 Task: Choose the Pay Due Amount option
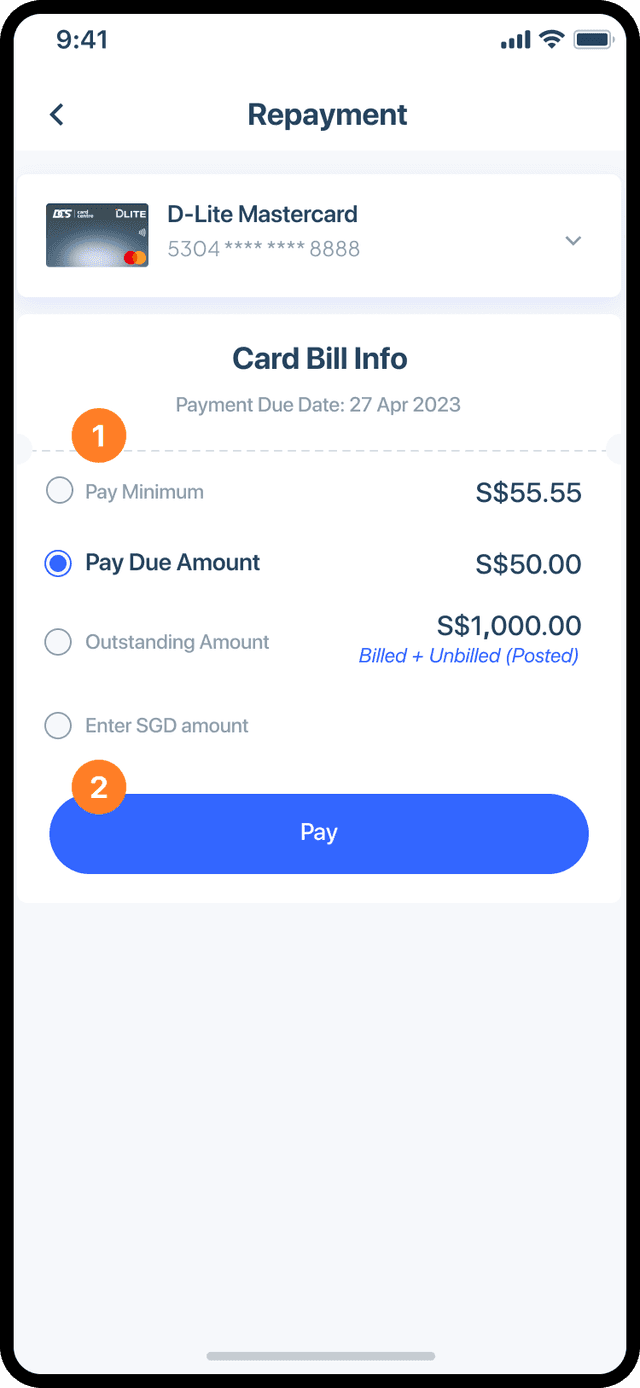[58, 563]
